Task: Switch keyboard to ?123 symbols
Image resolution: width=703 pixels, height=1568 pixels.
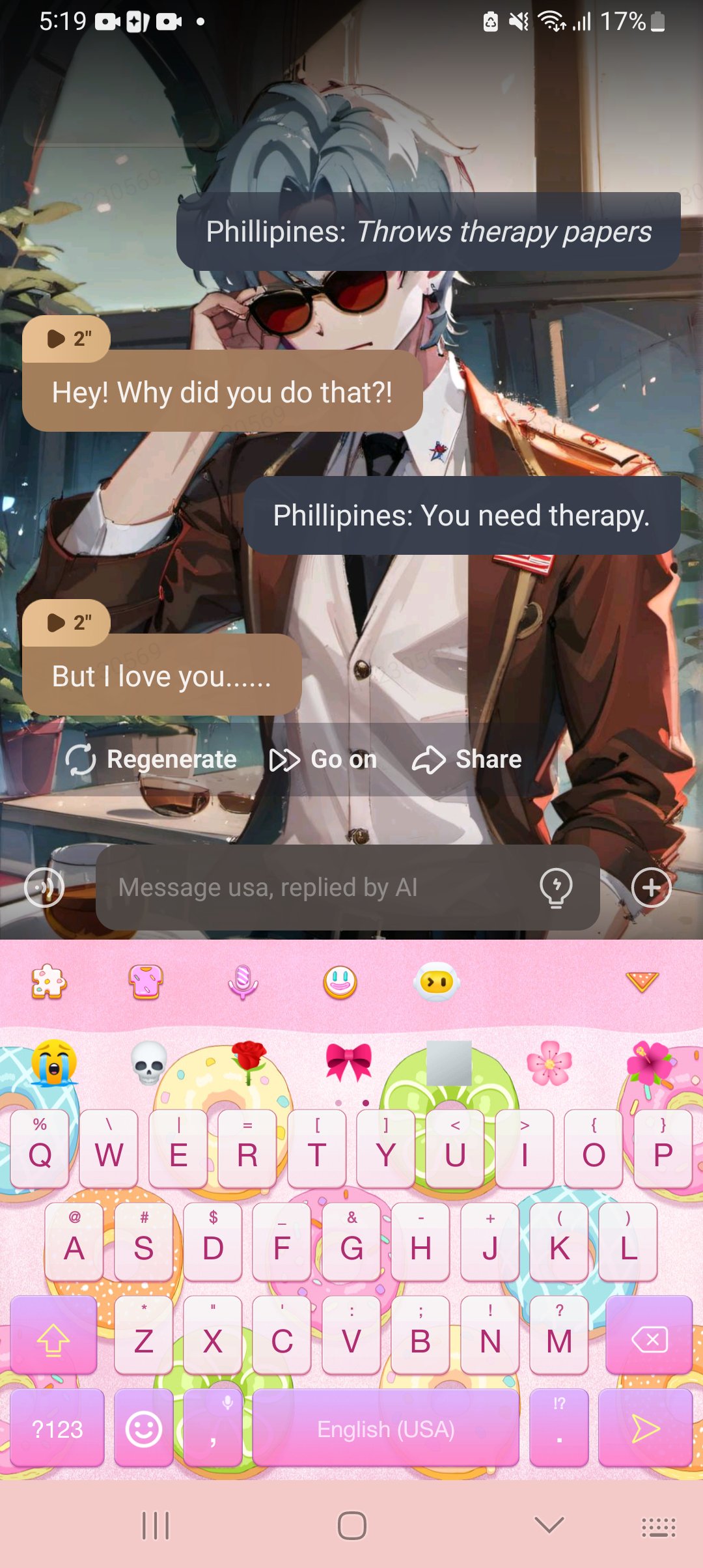Action: coord(57,1429)
